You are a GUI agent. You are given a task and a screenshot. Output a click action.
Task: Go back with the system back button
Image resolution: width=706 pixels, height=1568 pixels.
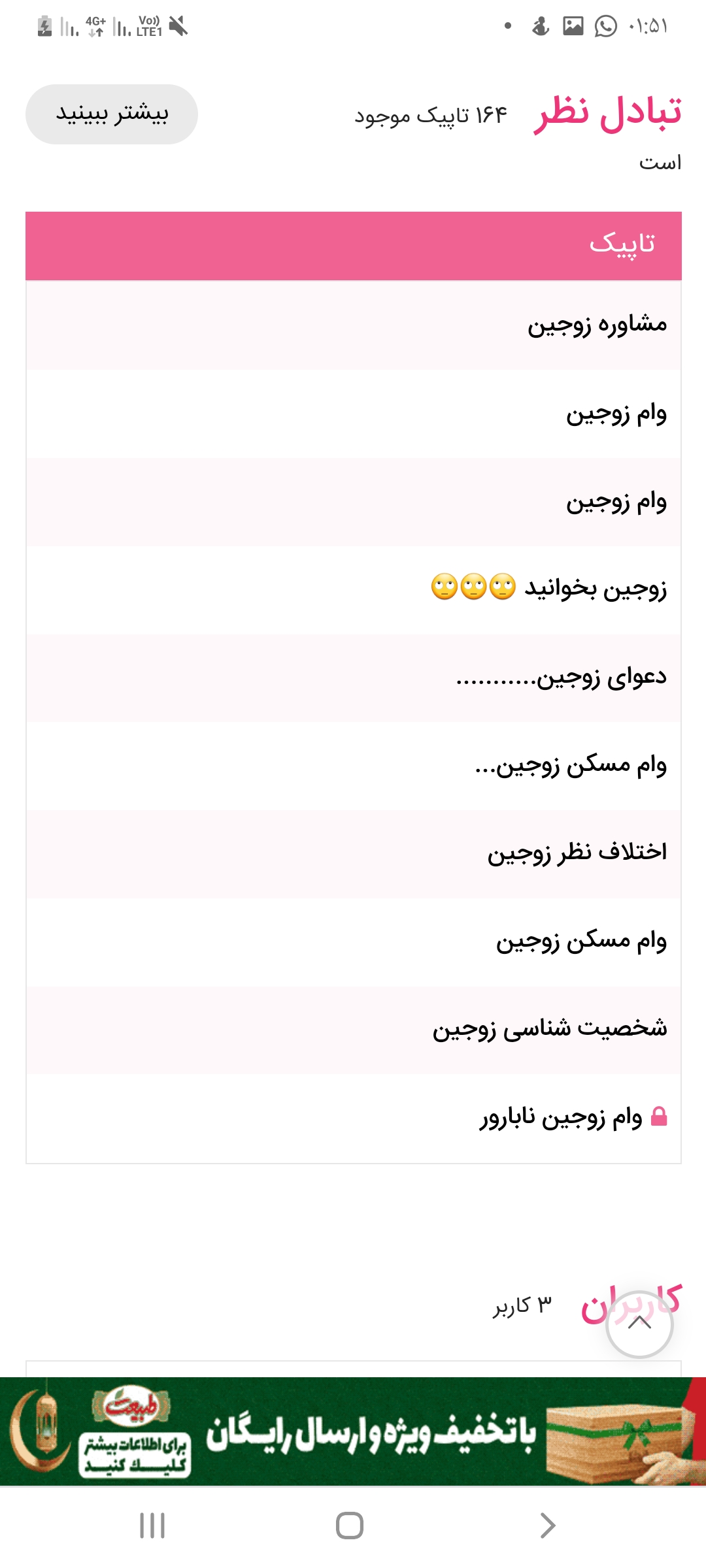coord(547,1526)
